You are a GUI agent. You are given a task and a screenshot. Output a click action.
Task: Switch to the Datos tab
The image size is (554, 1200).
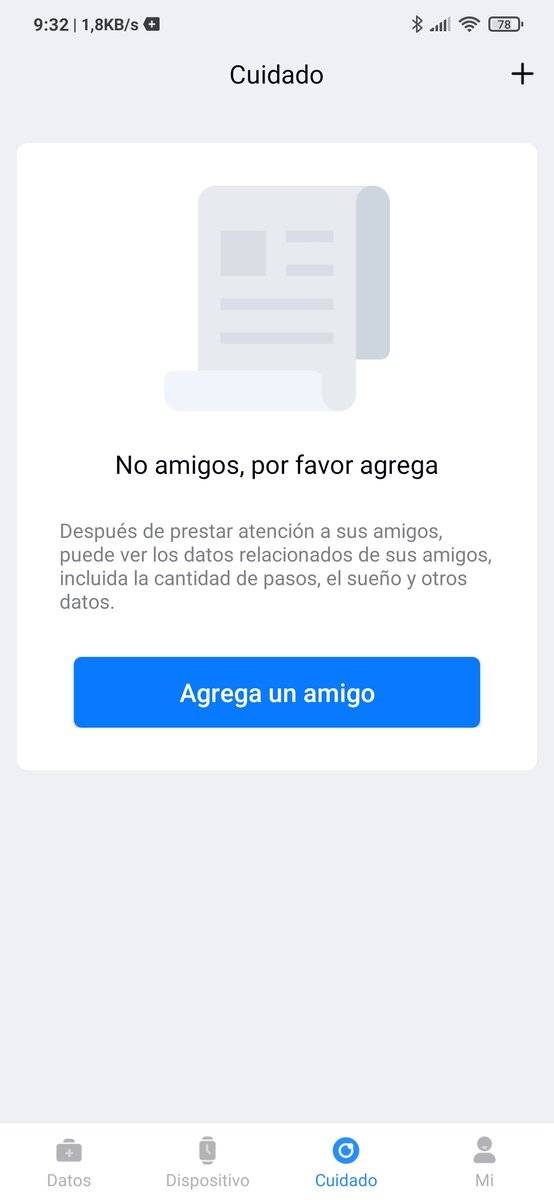(69, 1164)
